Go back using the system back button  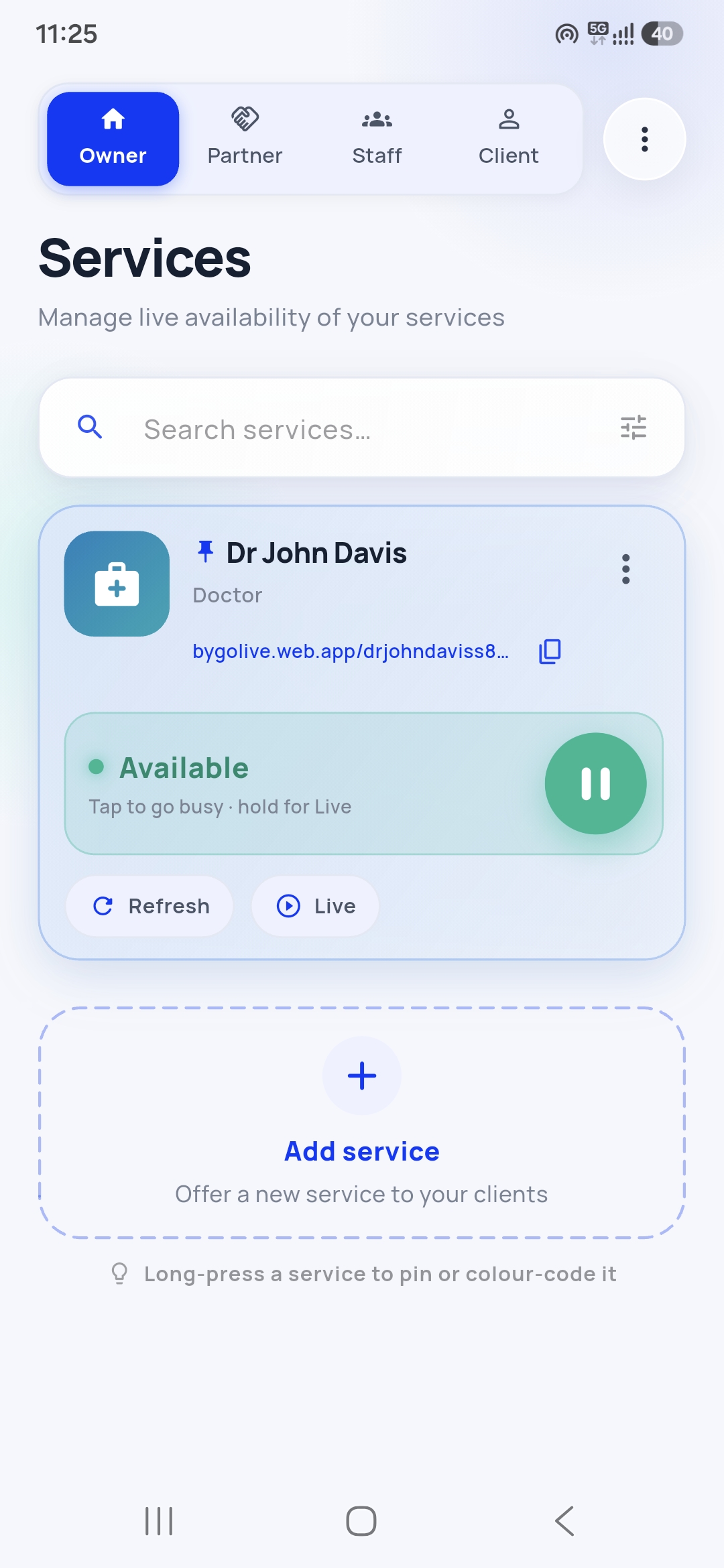coord(564,1521)
